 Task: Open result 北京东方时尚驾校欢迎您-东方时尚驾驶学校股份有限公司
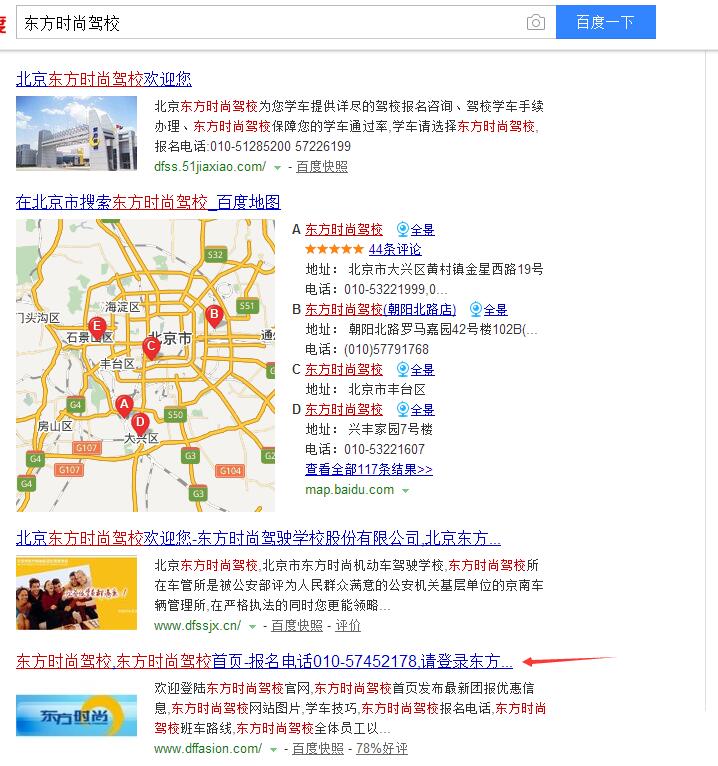[258, 537]
